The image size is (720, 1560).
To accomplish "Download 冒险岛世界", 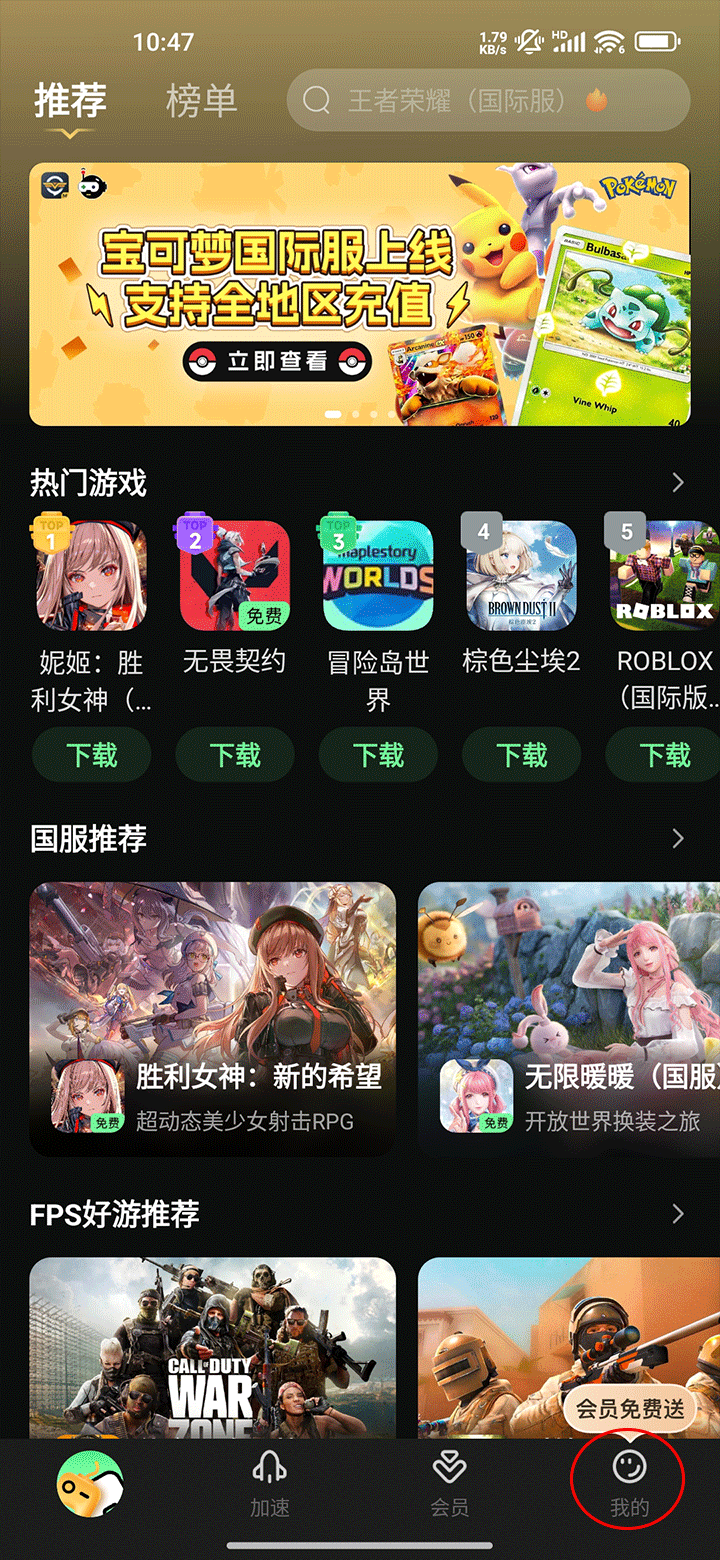I will (378, 754).
